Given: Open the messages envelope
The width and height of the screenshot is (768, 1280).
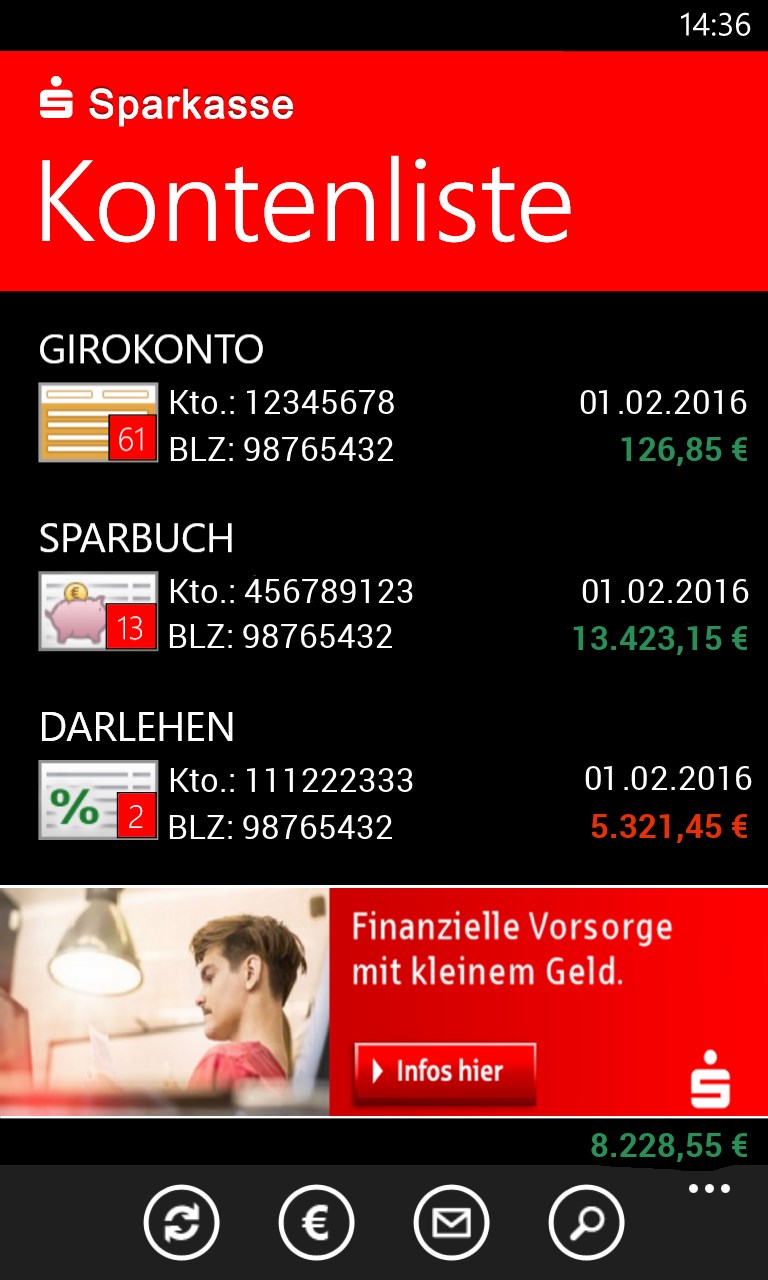Looking at the screenshot, I should pyautogui.click(x=451, y=1222).
